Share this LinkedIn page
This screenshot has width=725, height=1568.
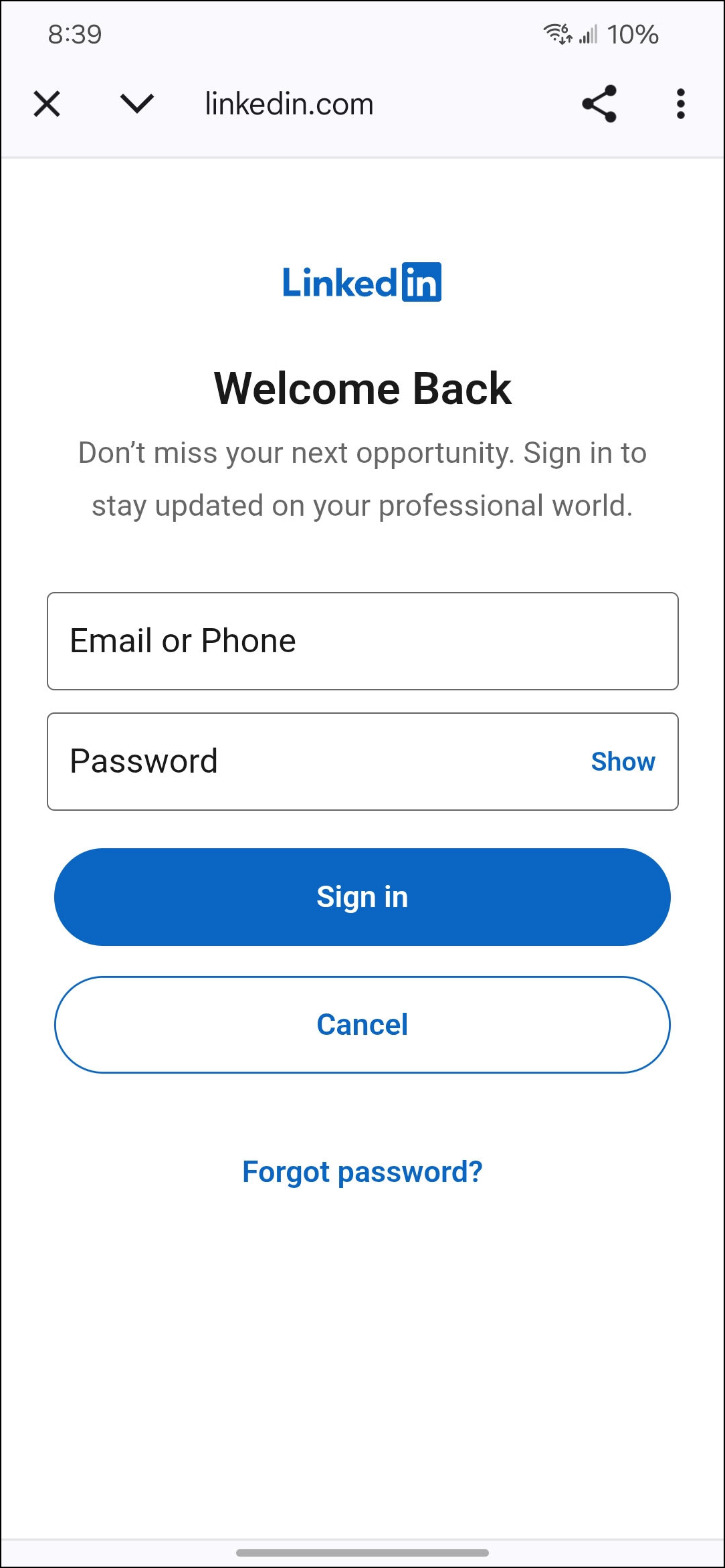599,104
